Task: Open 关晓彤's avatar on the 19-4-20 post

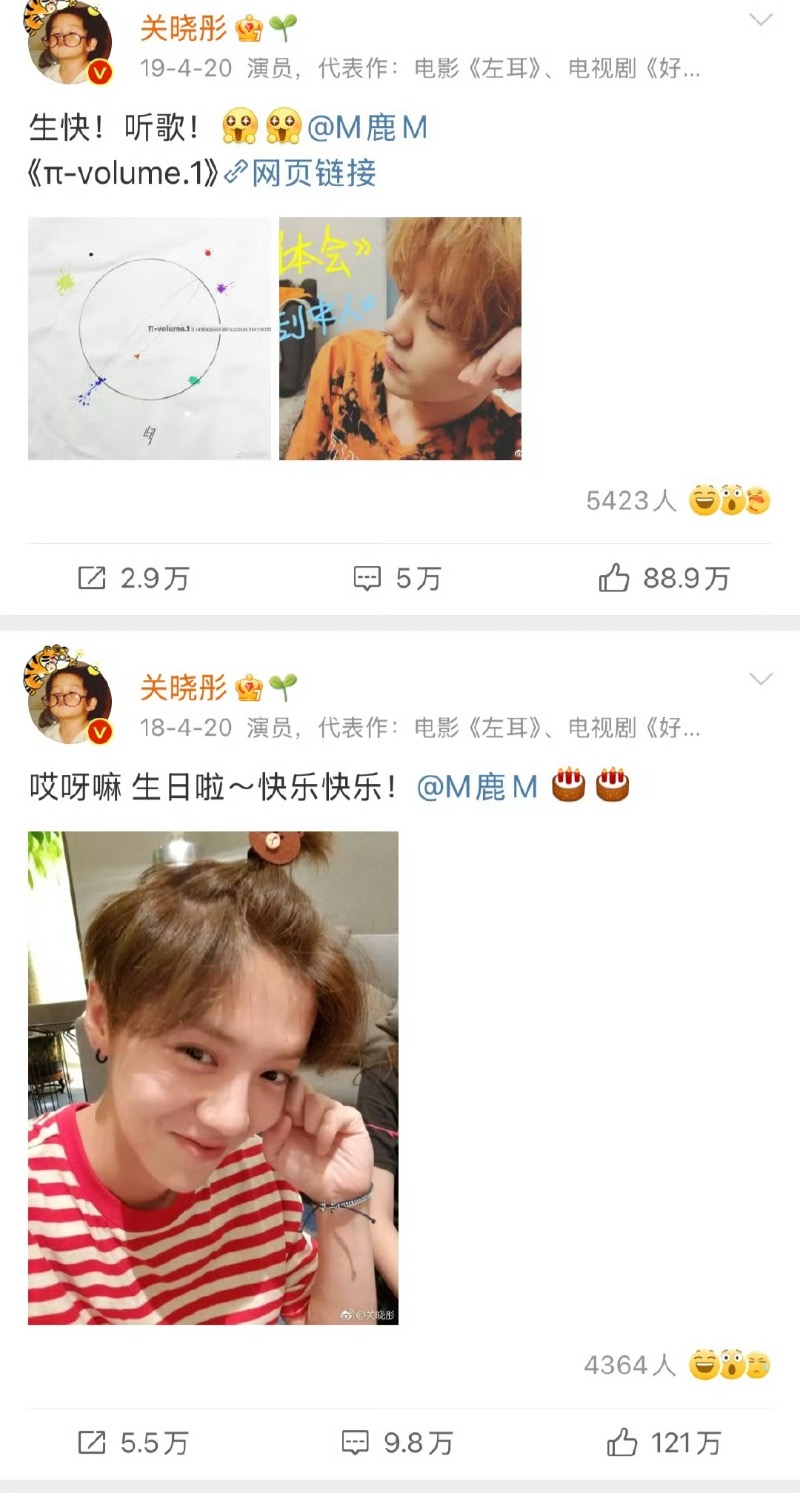Action: coord(68,44)
